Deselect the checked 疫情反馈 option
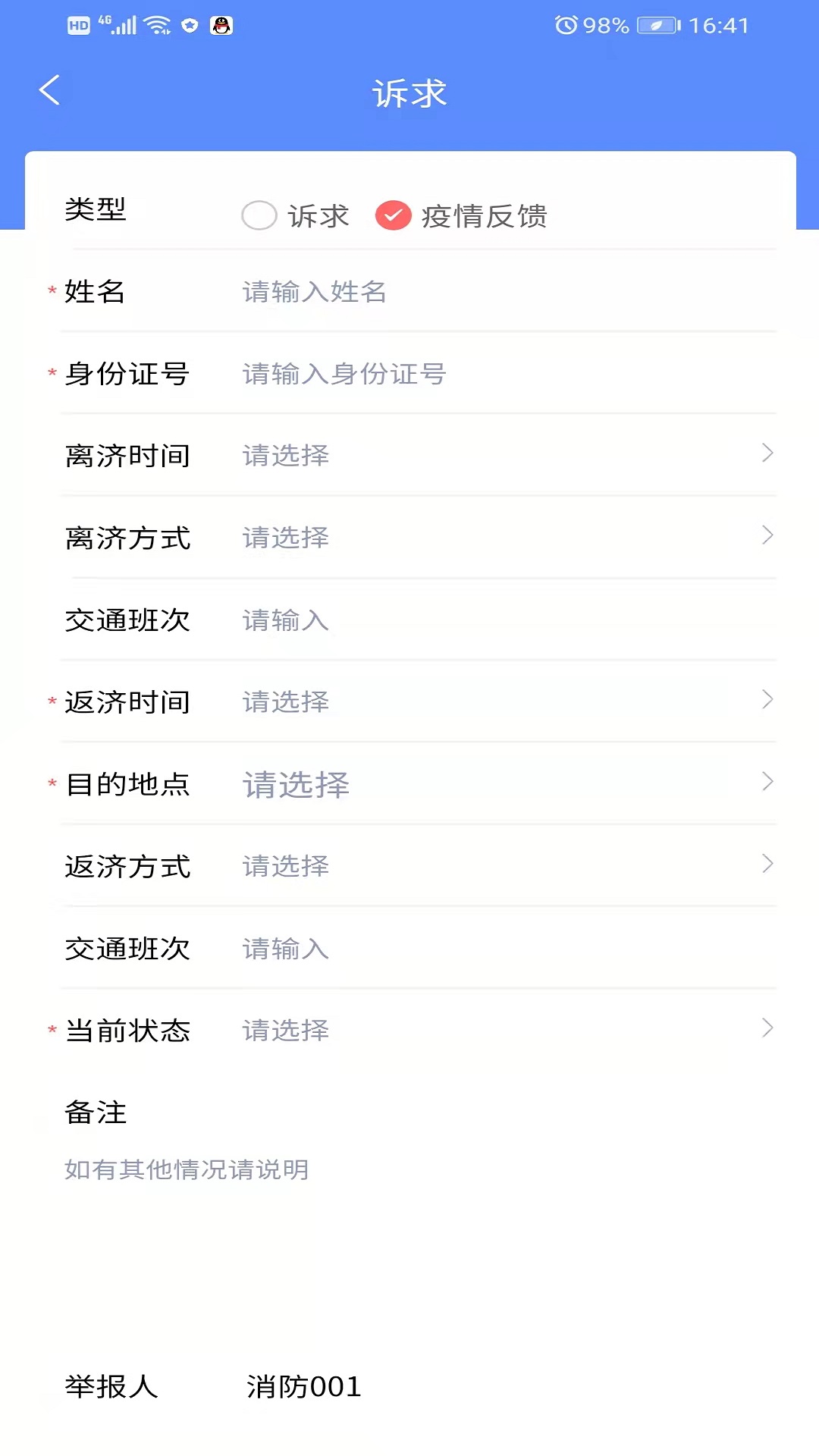 click(392, 215)
